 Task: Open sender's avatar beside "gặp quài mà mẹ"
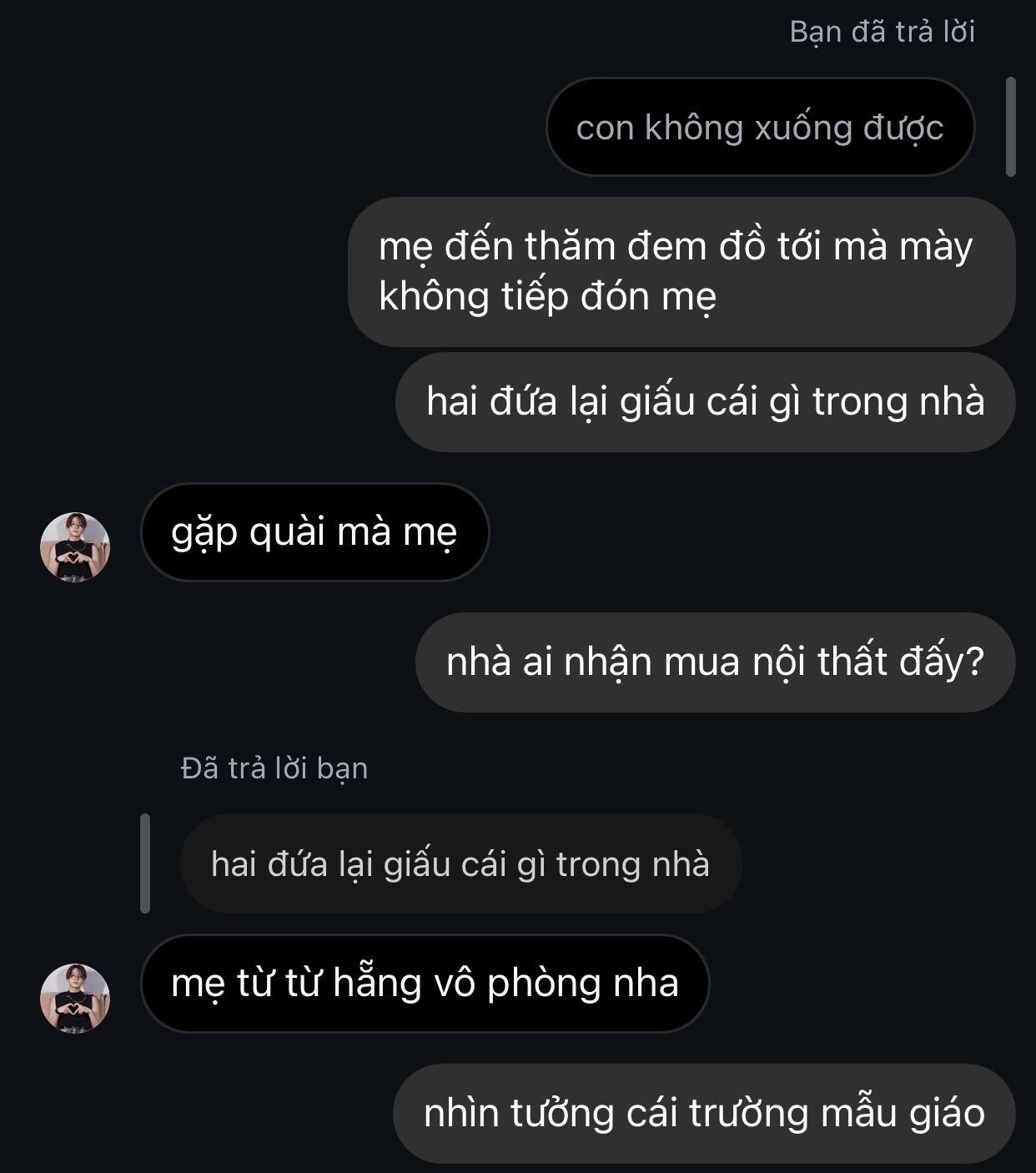pyautogui.click(x=75, y=546)
